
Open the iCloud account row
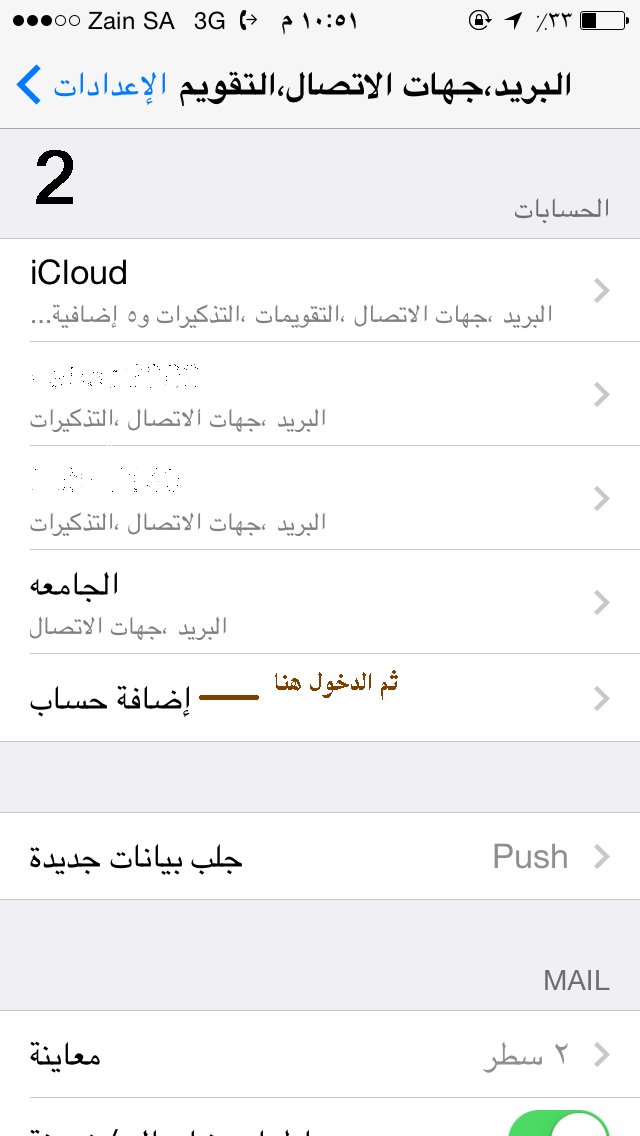(x=320, y=290)
